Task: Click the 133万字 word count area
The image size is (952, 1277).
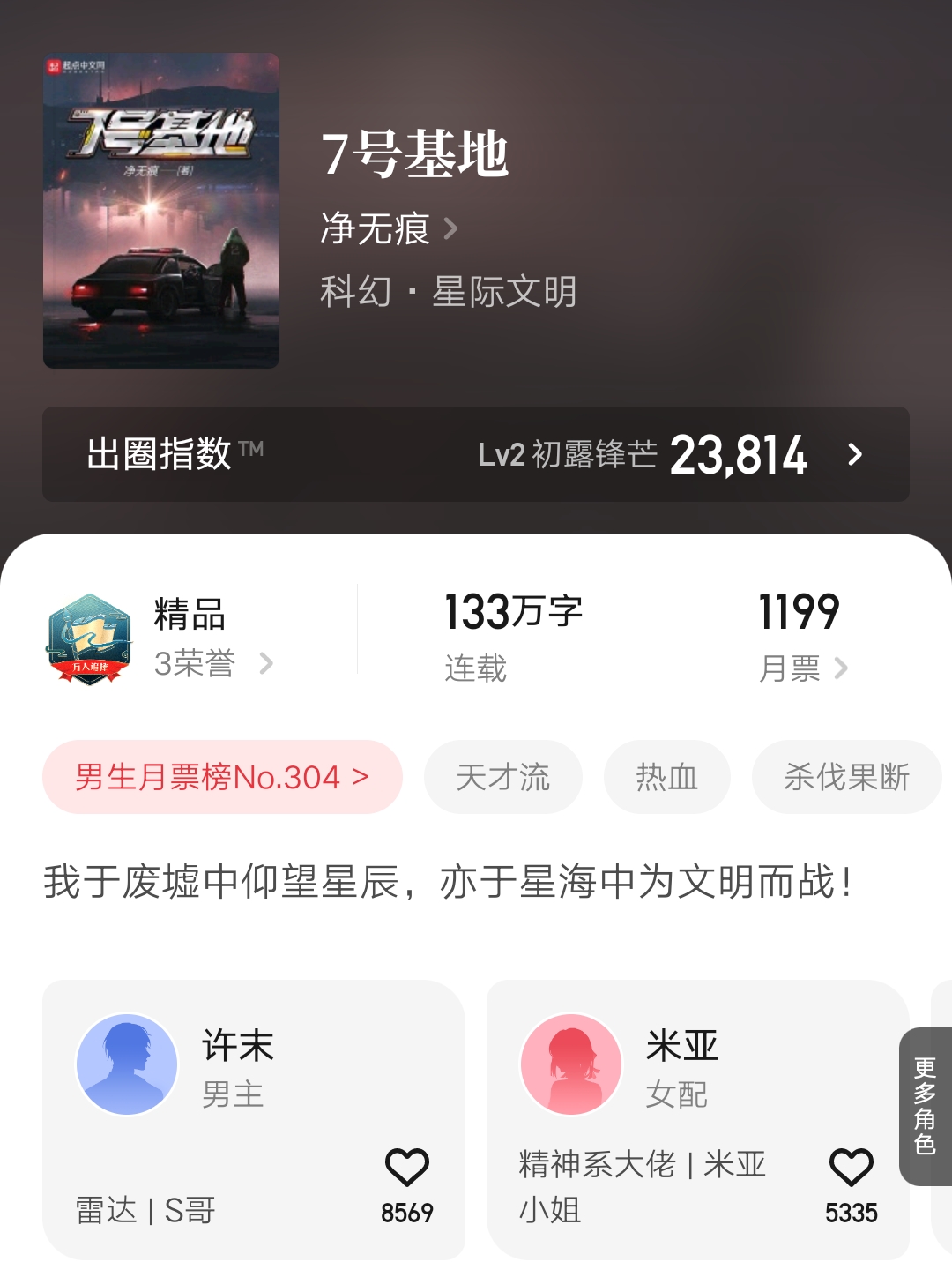Action: coord(513,612)
